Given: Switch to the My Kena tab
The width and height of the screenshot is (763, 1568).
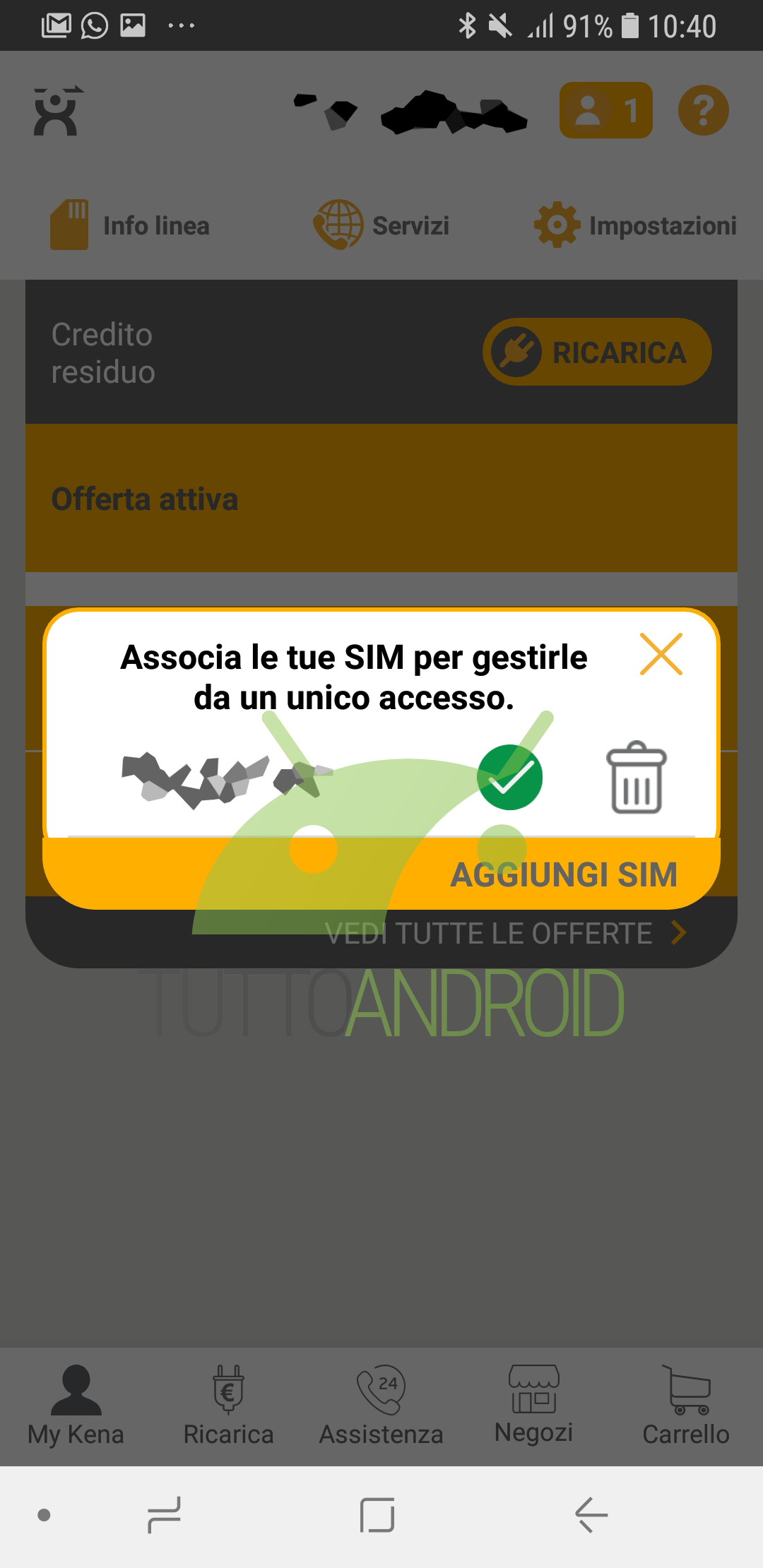Looking at the screenshot, I should (76, 1406).
